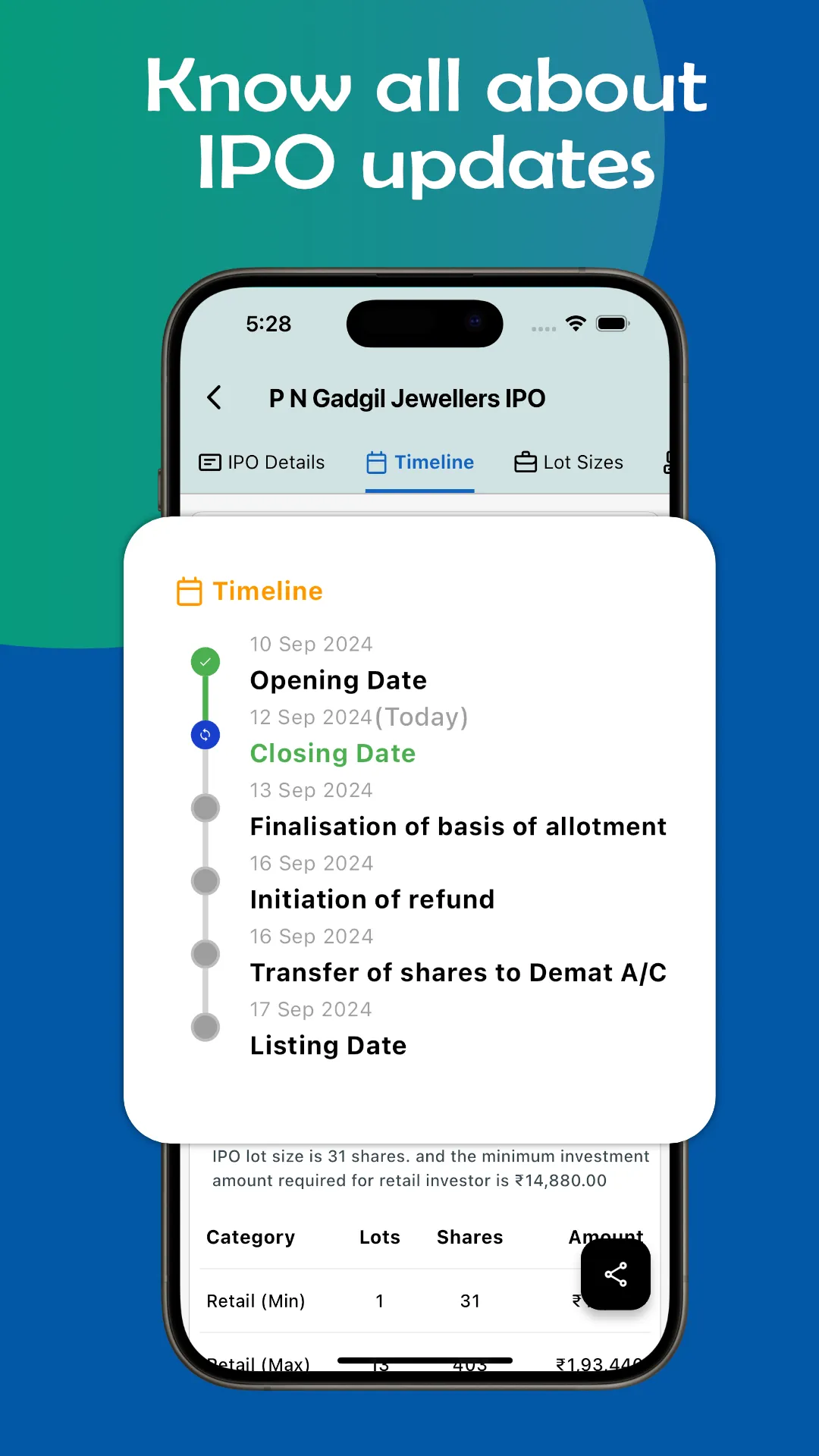The width and height of the screenshot is (819, 1456).
Task: Tap the orange Timeline calendar icon on the card
Action: click(x=189, y=591)
